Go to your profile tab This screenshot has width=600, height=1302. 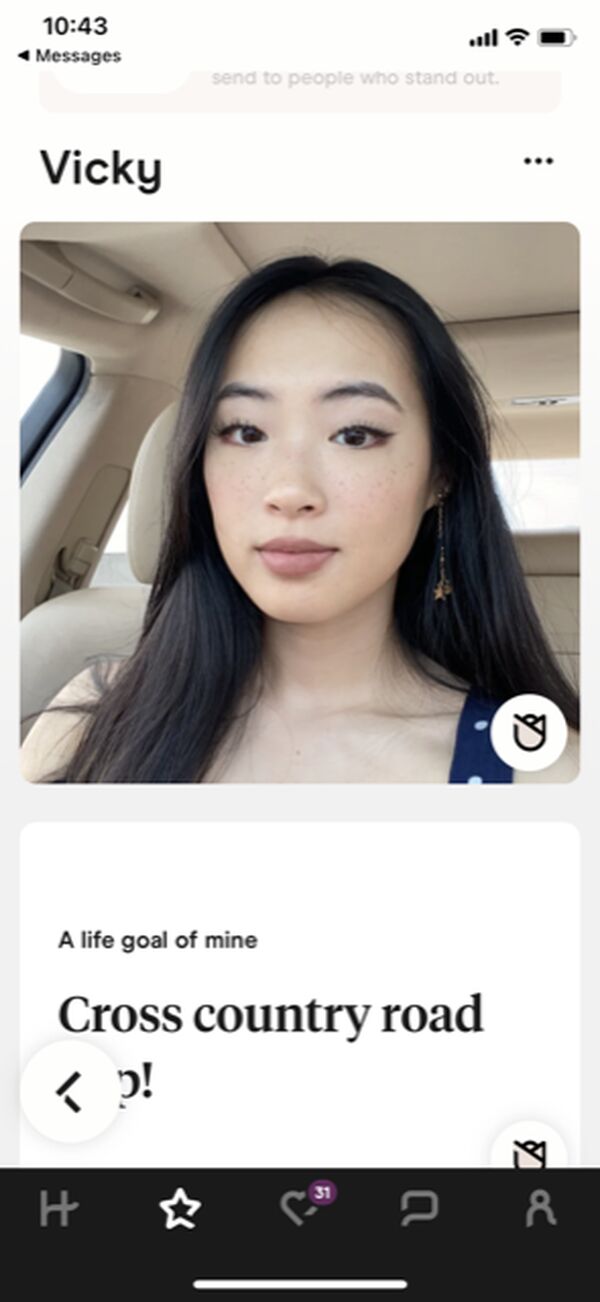(540, 1210)
